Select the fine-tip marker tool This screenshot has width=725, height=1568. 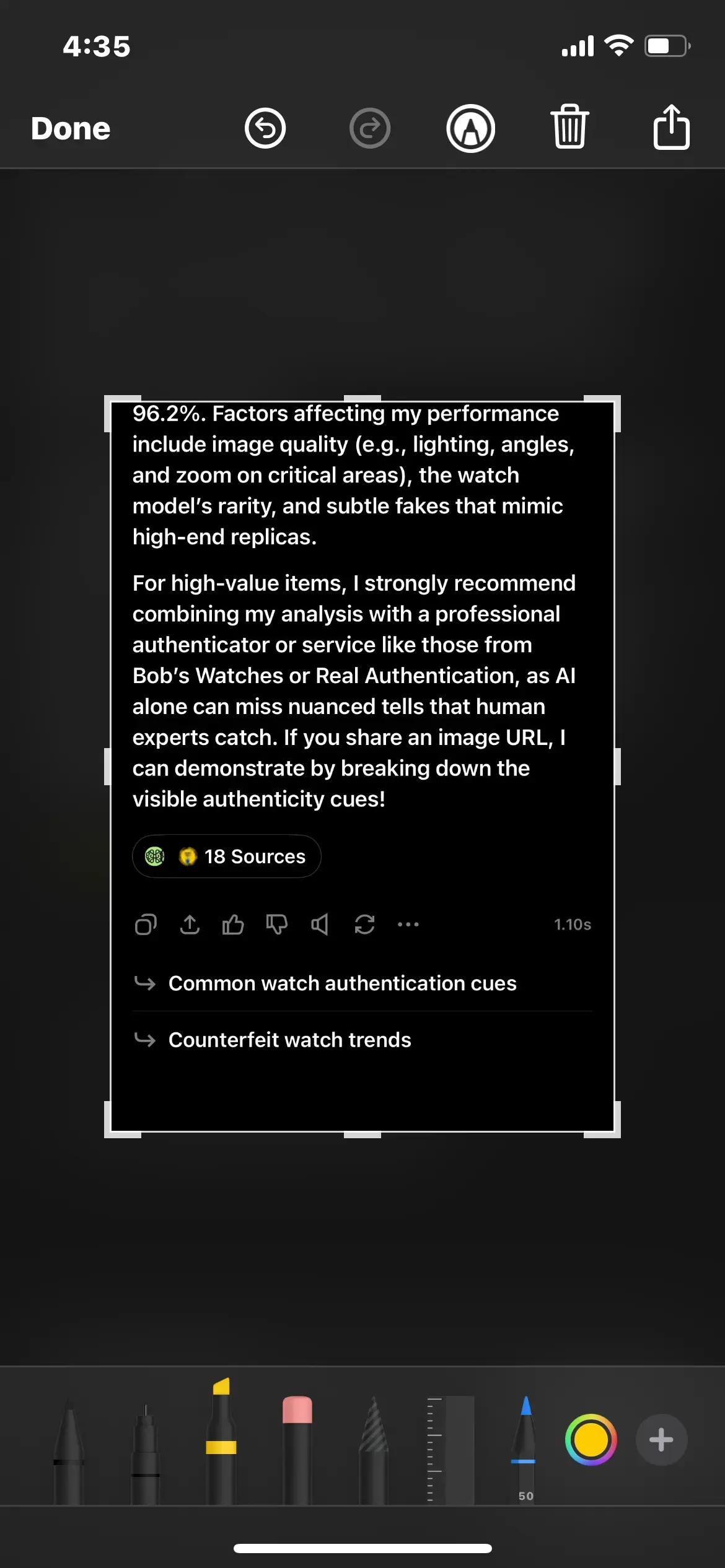pyautogui.click(x=145, y=1452)
